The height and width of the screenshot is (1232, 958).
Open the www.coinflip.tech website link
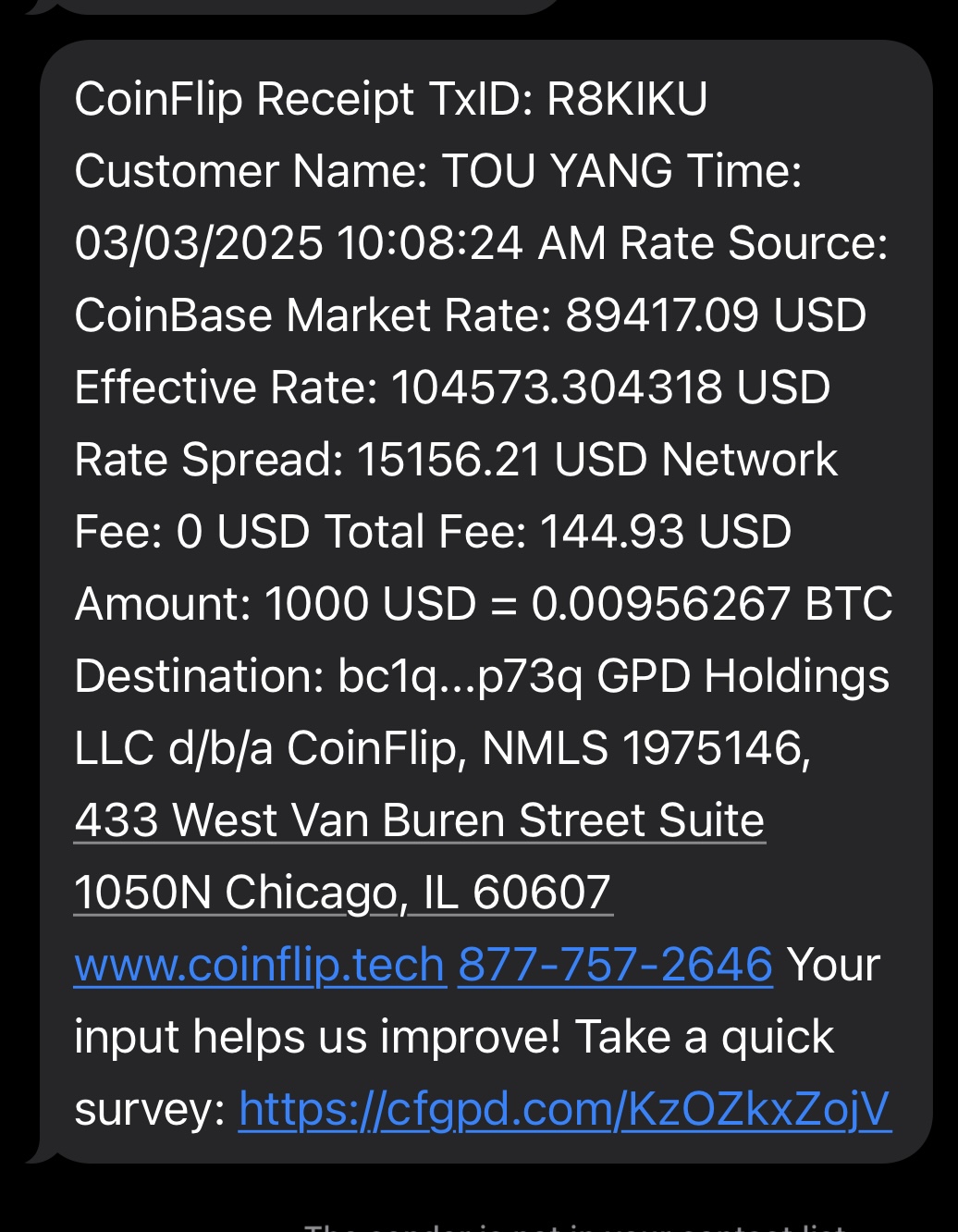[259, 966]
